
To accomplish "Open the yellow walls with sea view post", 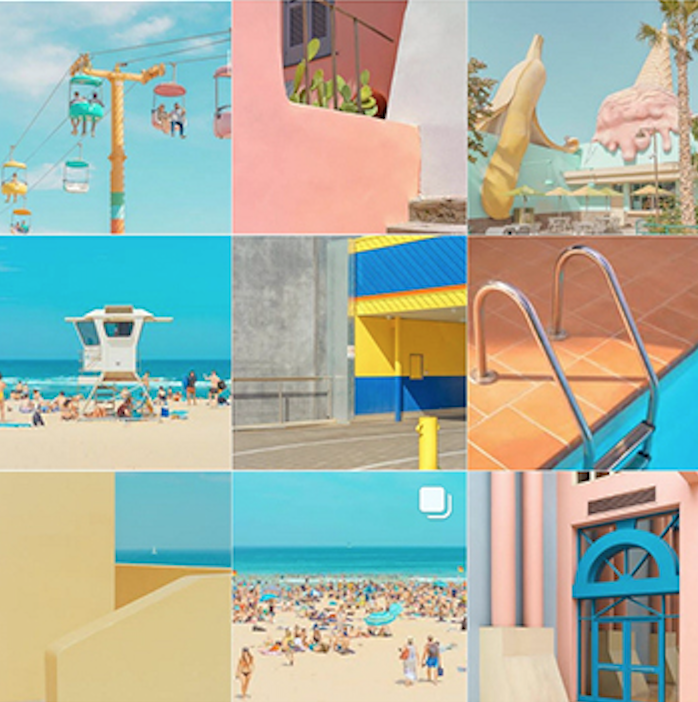I will click(x=115, y=587).
